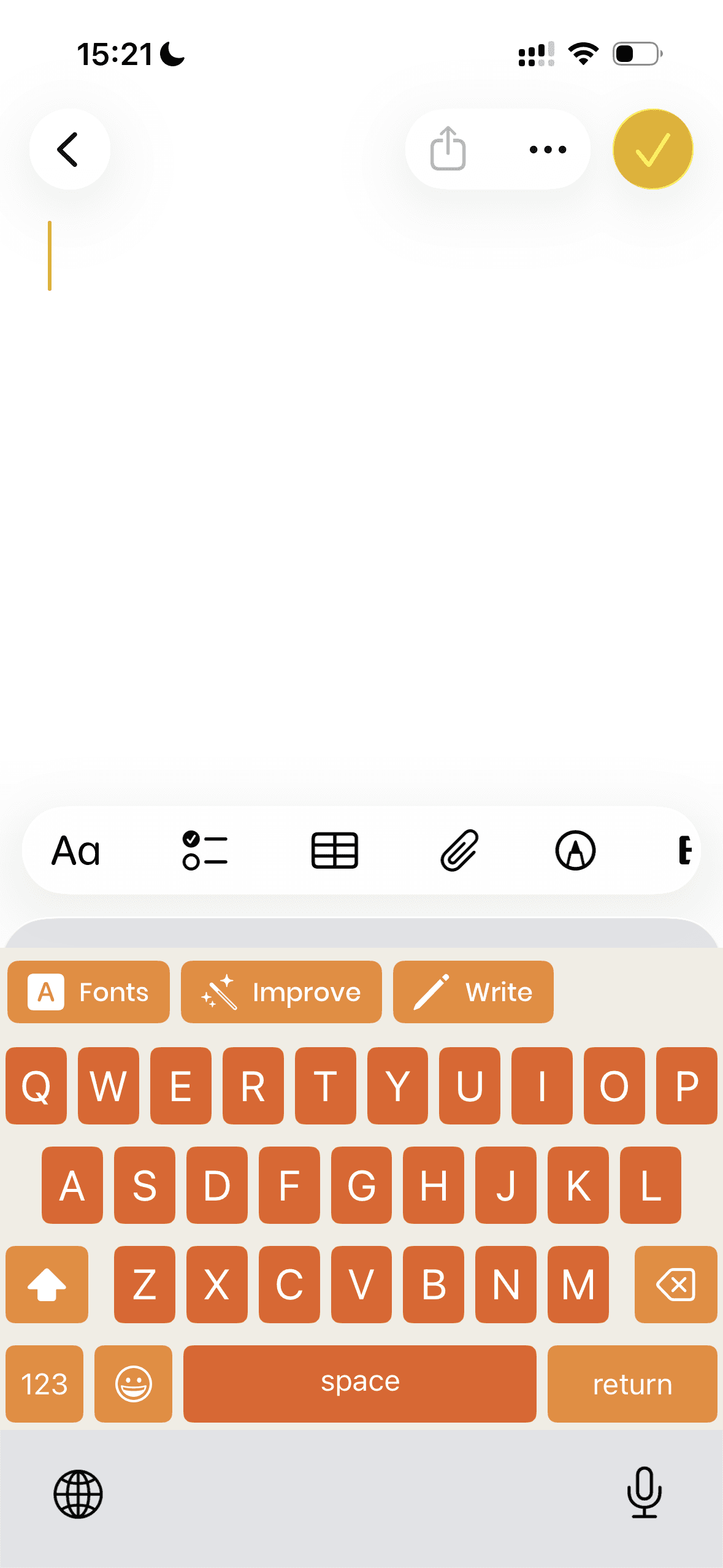This screenshot has height=1568, width=723.
Task: Tap the Improve writing button
Action: pos(281,992)
